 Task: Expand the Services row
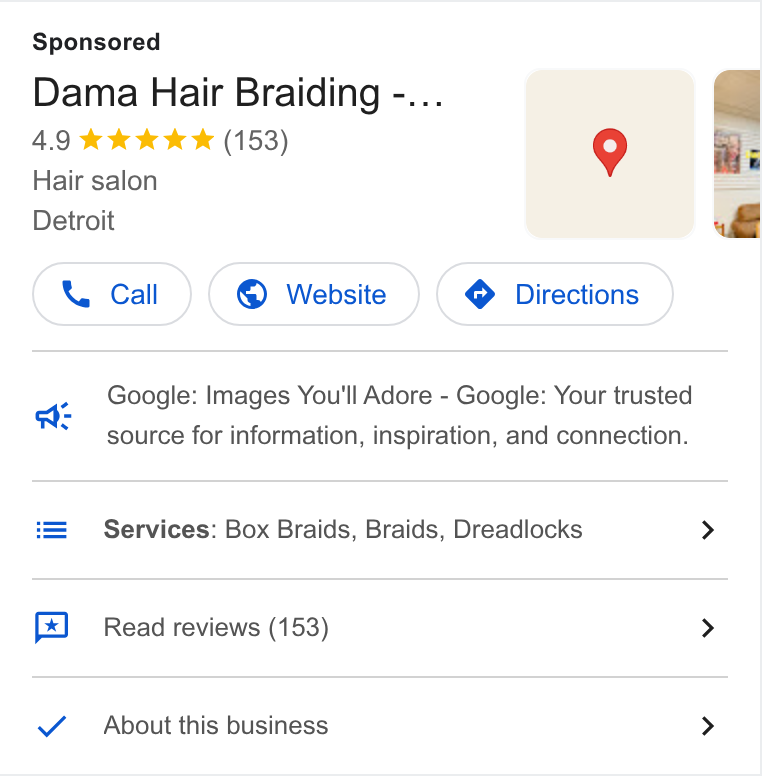(380, 530)
